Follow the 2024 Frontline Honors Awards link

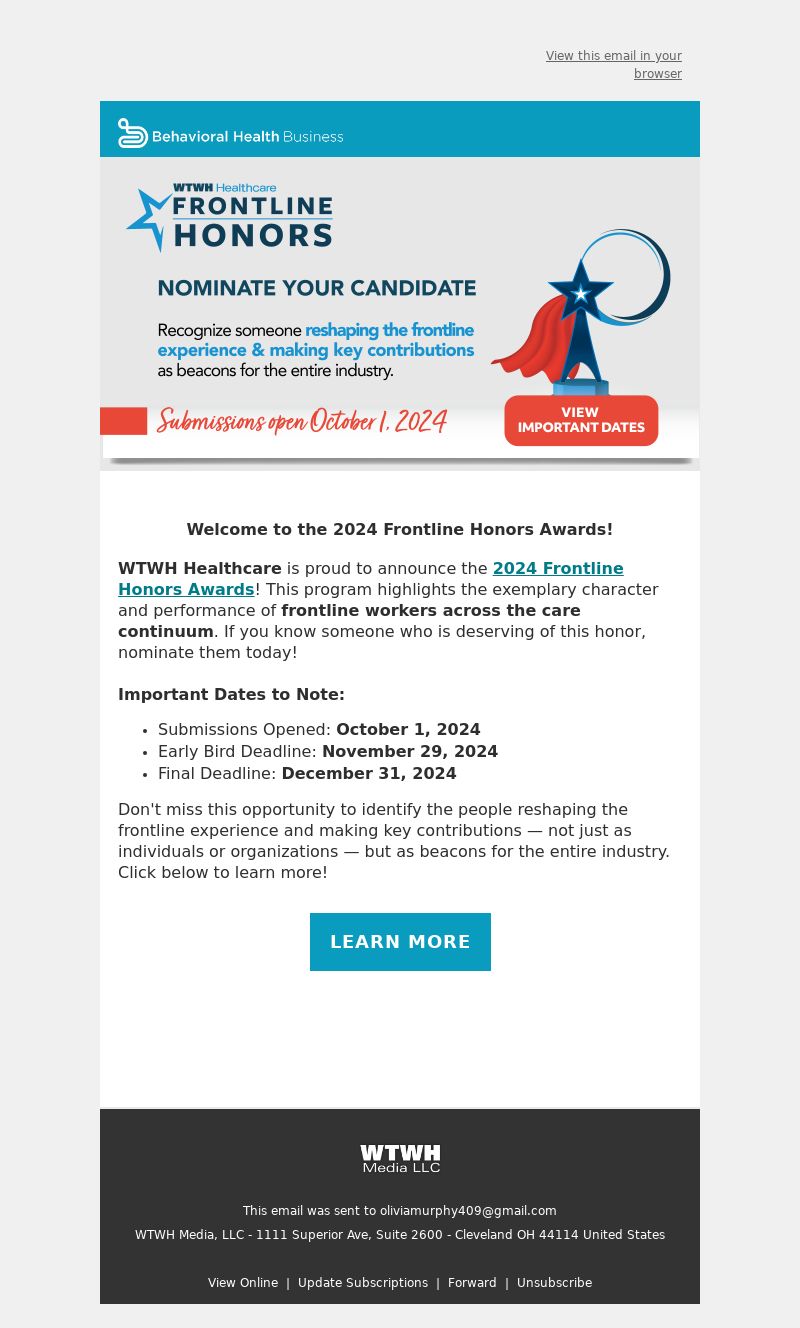coord(371,579)
